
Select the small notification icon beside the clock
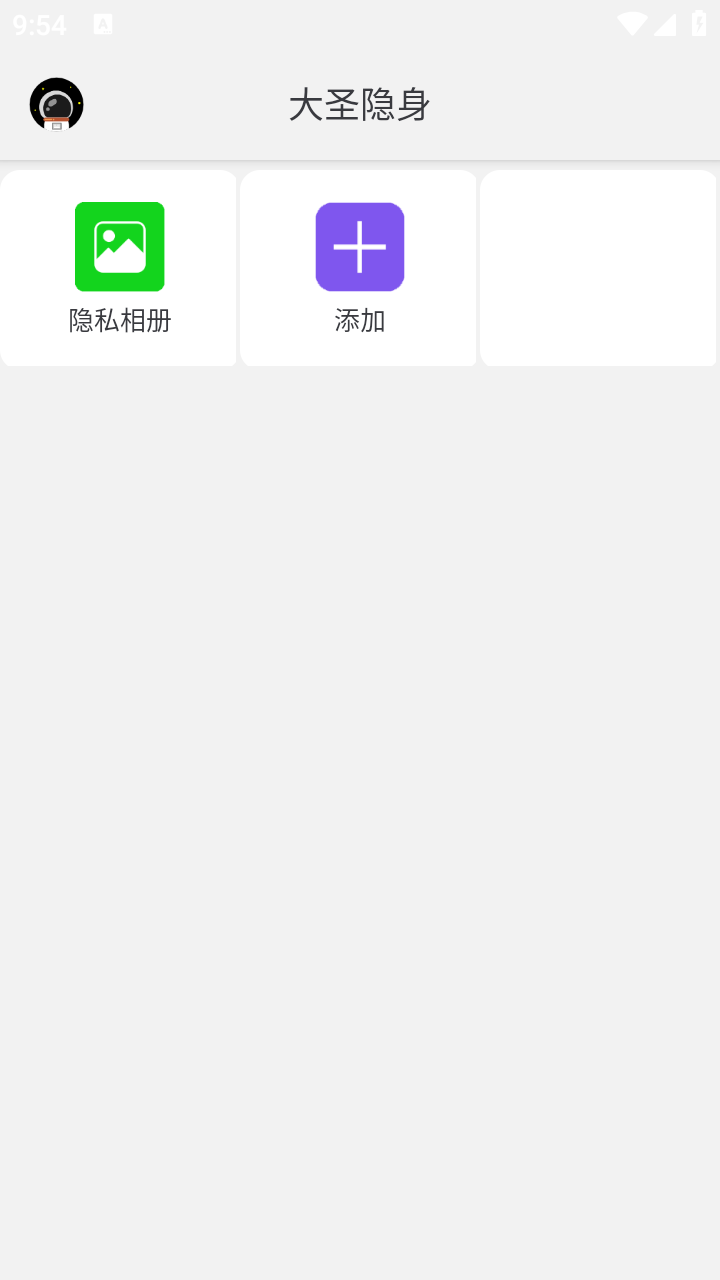pyautogui.click(x=104, y=24)
